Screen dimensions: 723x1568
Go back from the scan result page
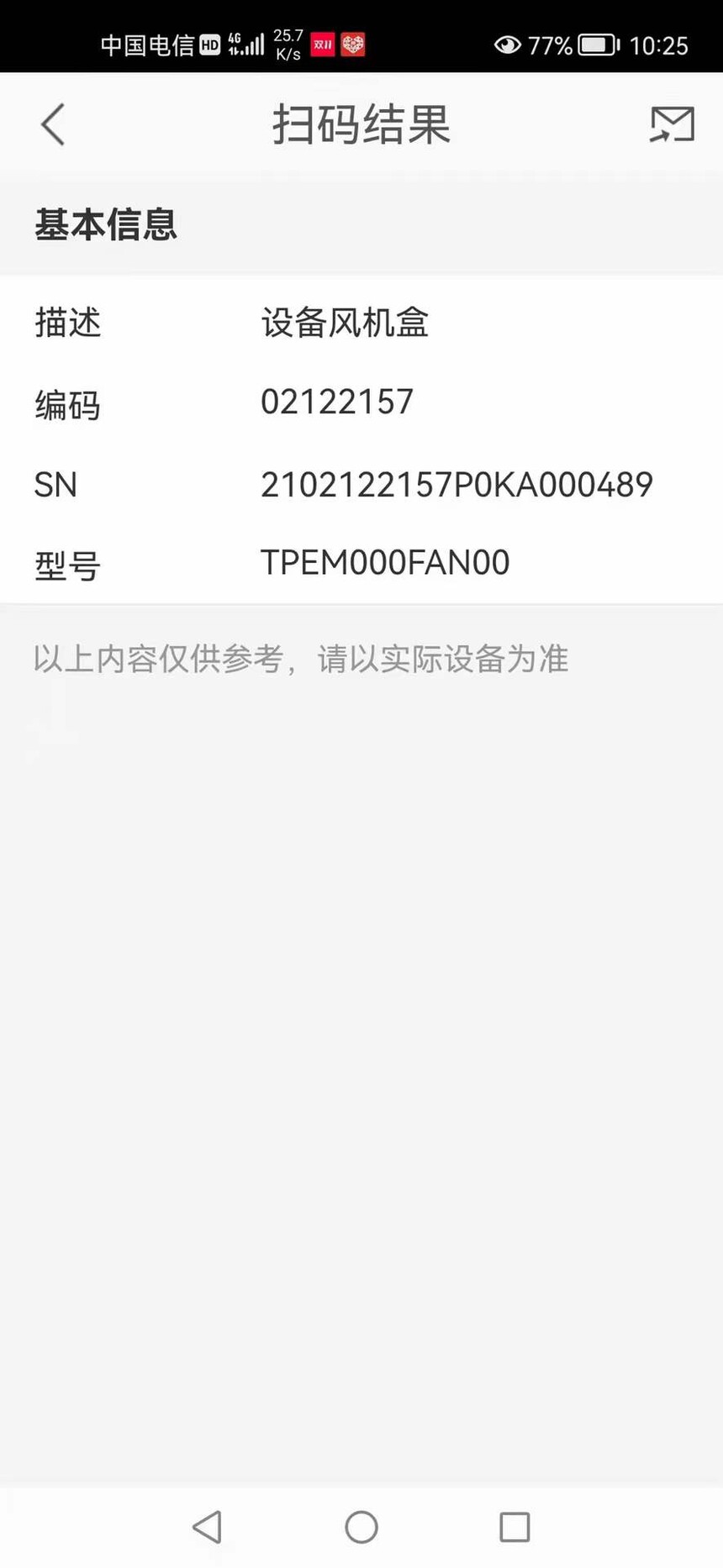click(53, 125)
